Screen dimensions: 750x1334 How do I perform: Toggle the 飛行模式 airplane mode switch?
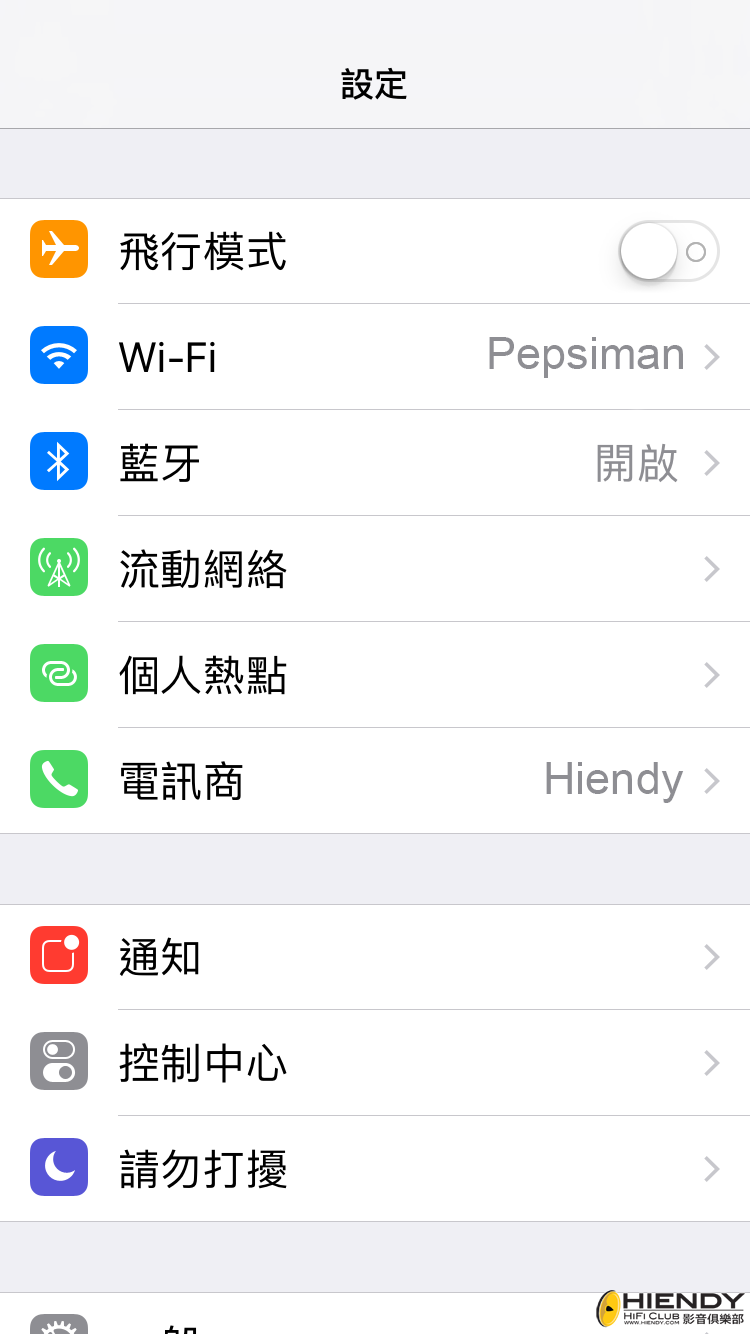668,251
